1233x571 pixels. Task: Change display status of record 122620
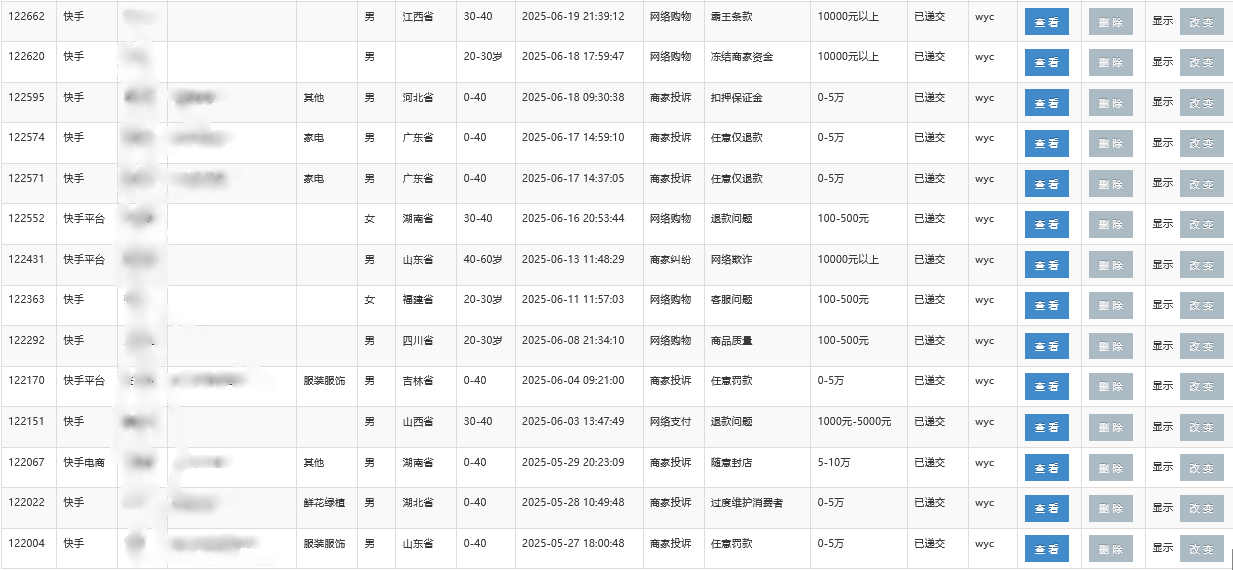tap(1201, 63)
